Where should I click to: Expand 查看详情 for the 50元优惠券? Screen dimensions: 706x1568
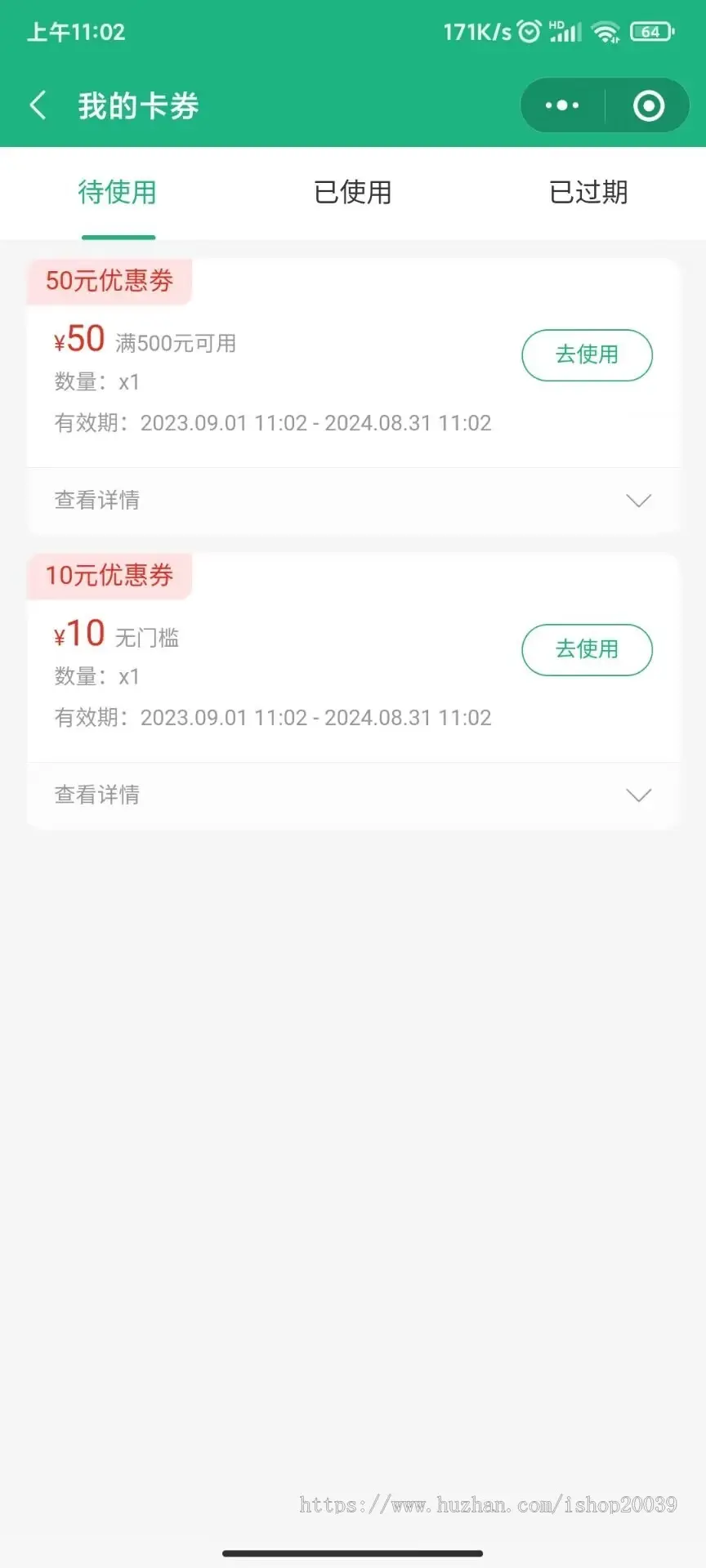353,501
